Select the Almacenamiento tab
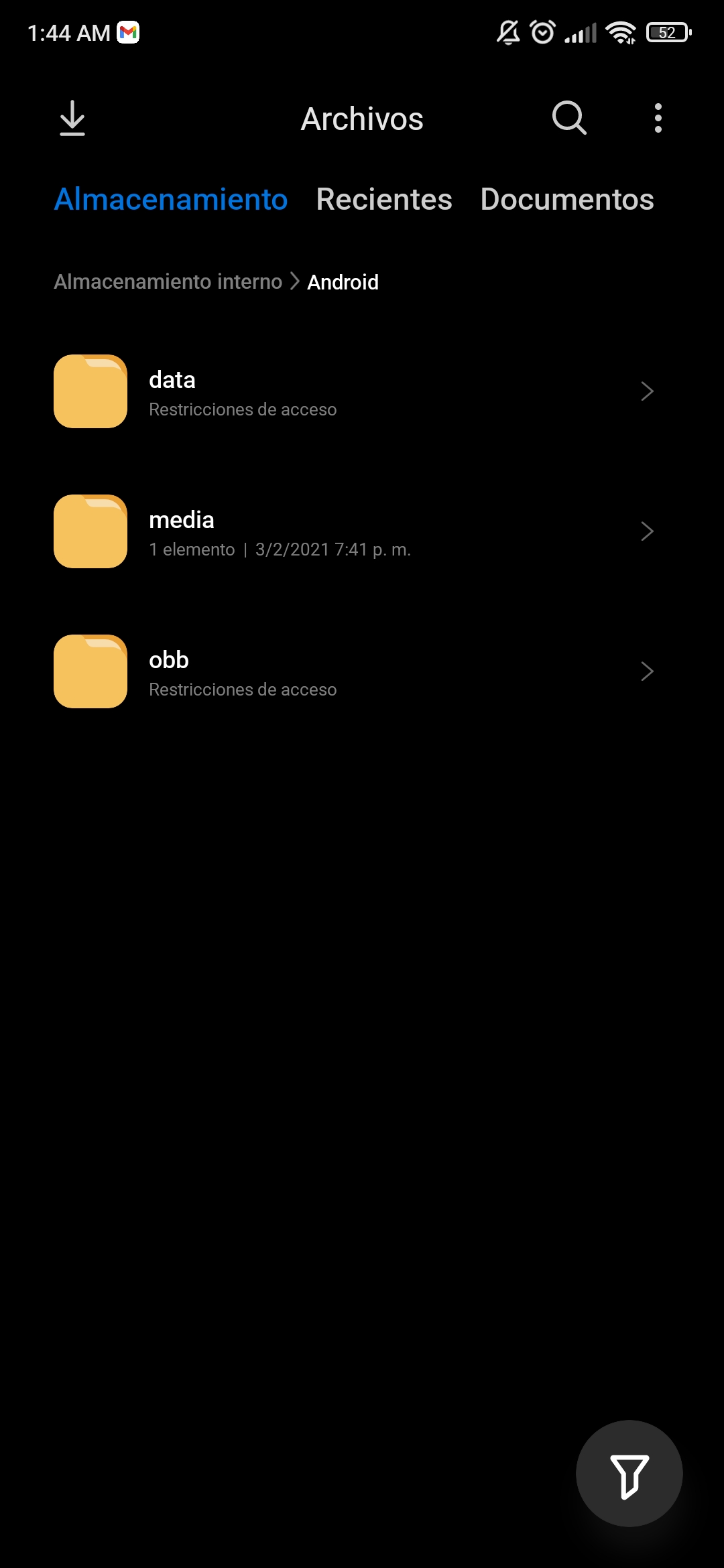724x1568 pixels. point(171,199)
